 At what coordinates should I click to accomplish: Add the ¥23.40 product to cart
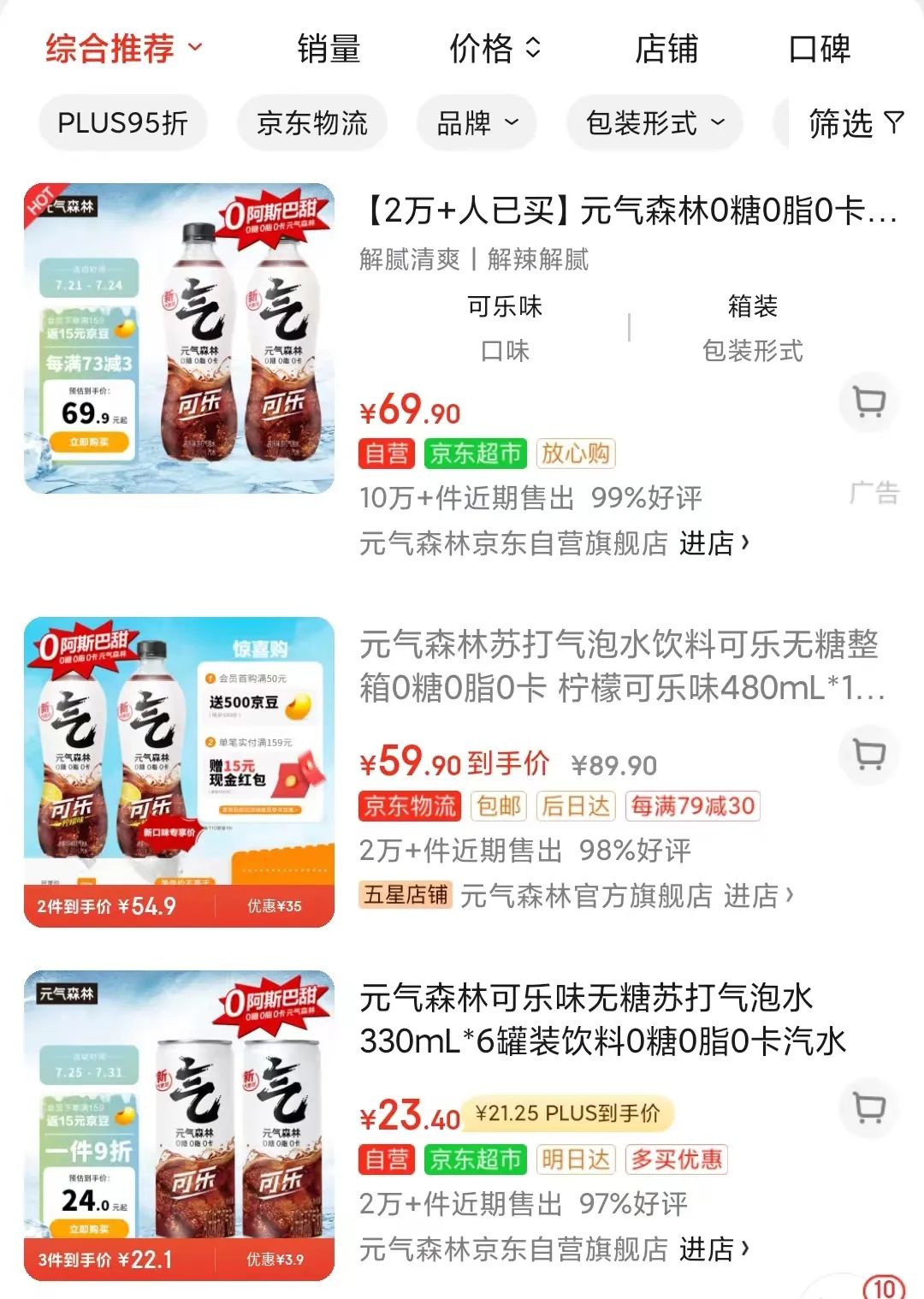point(869,1108)
